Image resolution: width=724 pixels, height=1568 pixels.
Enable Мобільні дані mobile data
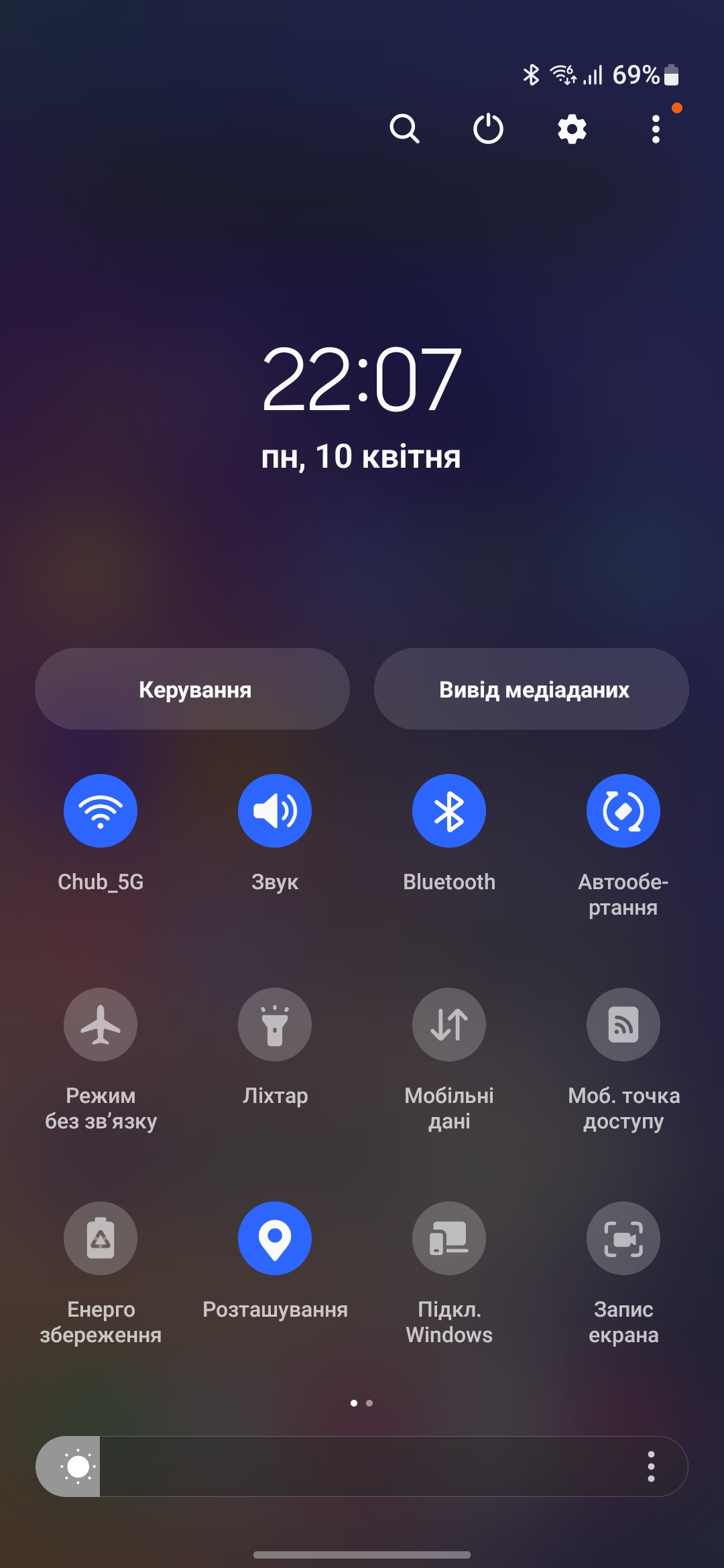coord(449,1025)
